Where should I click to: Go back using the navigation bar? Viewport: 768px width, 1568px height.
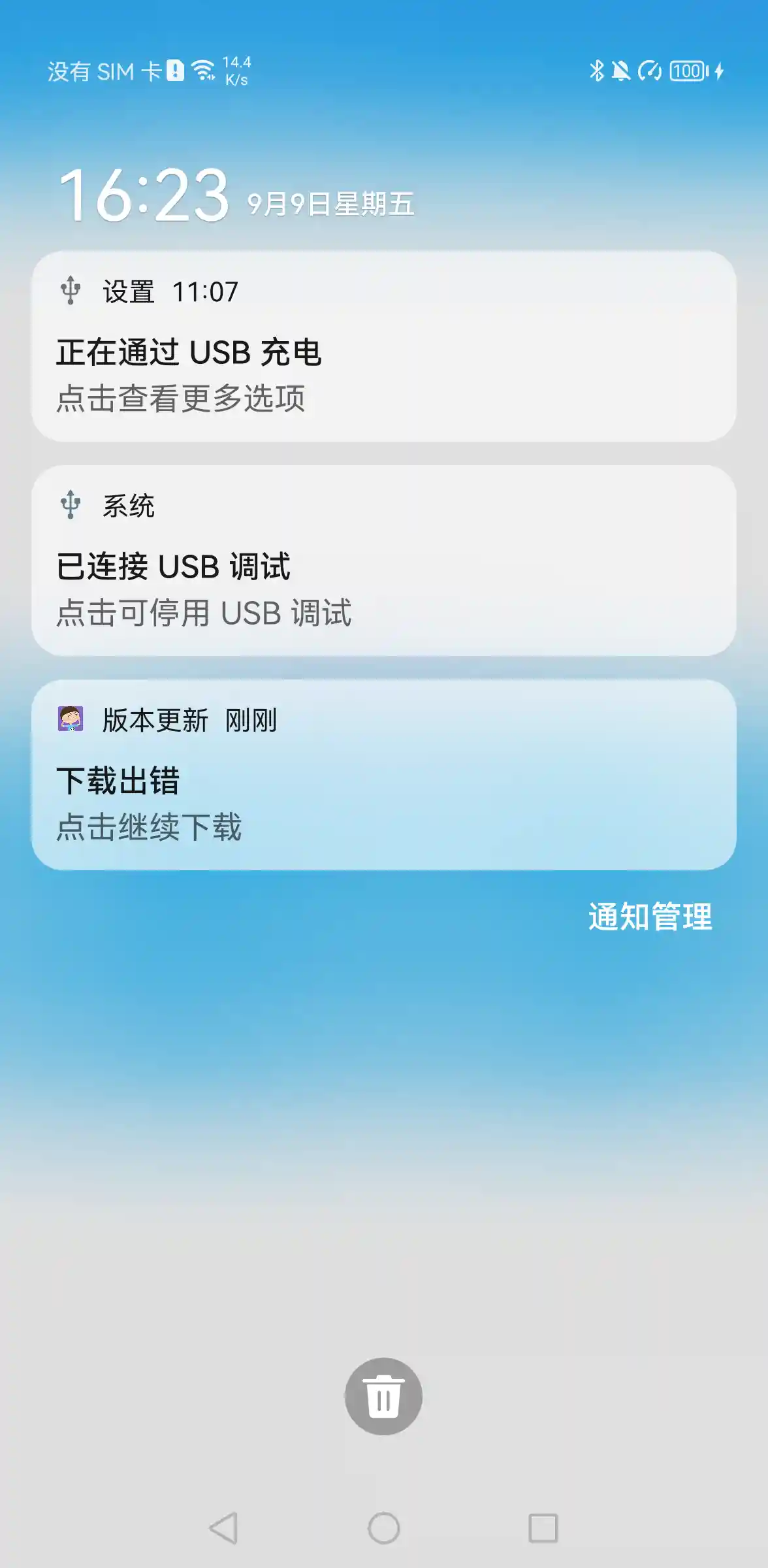tap(223, 1528)
